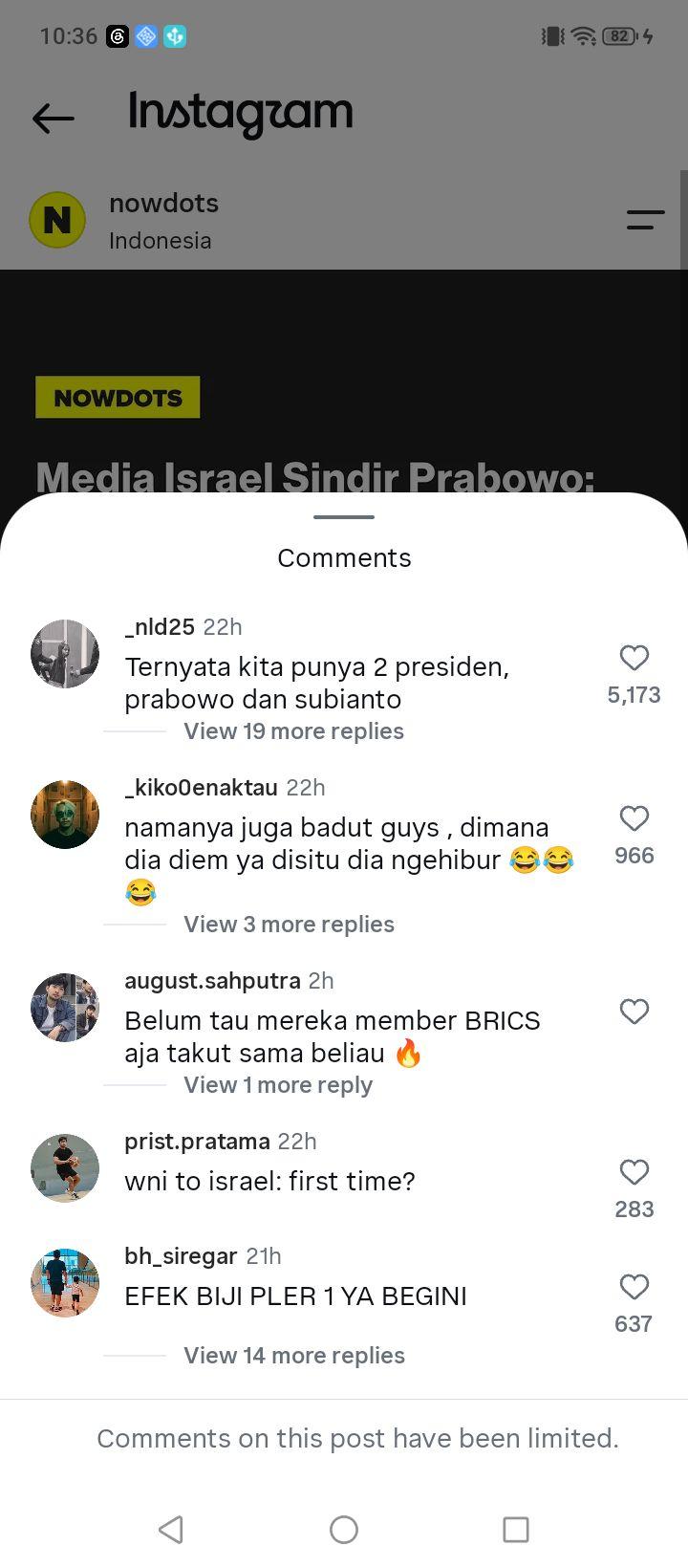Open recent apps from navigation bar
This screenshot has height=1568, width=688.
[516, 1530]
